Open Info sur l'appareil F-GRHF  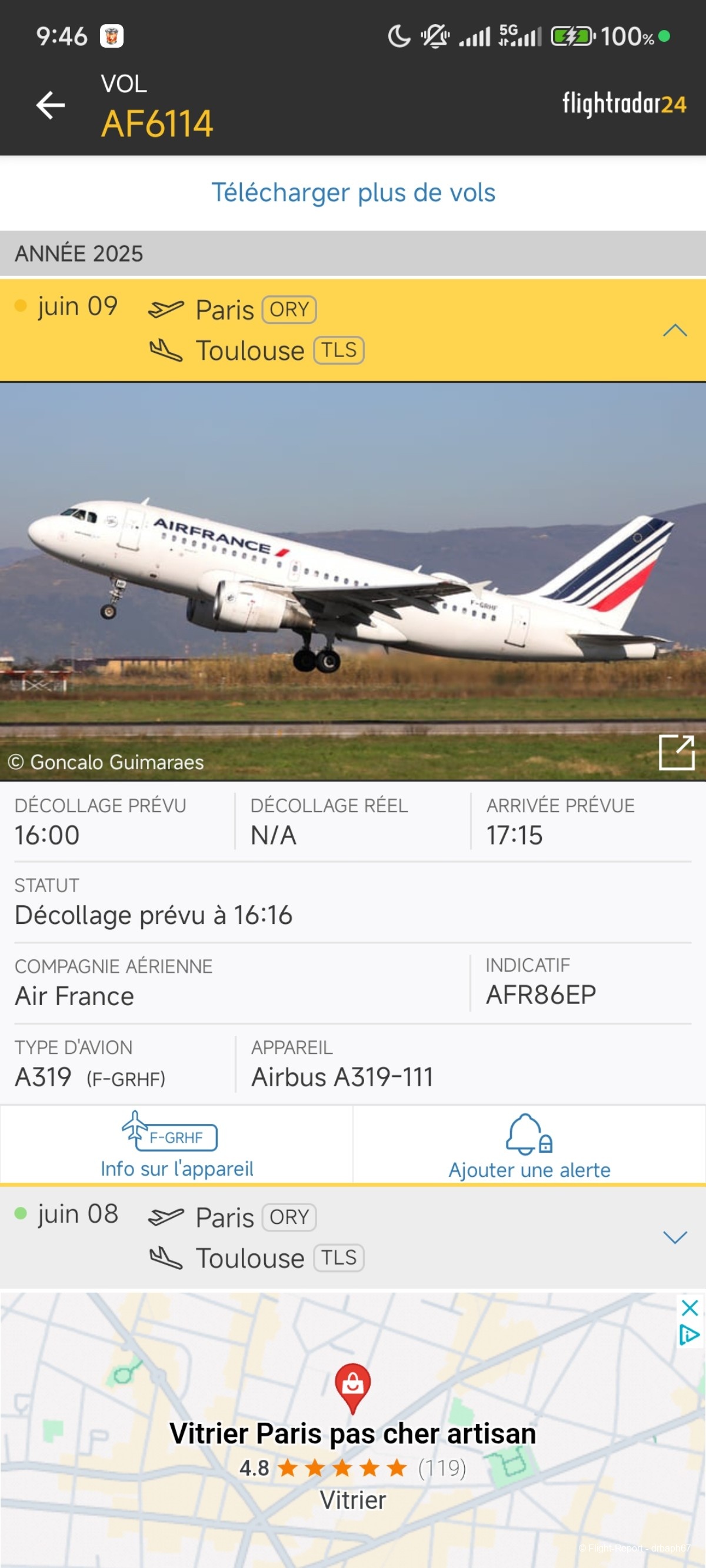(176, 1145)
